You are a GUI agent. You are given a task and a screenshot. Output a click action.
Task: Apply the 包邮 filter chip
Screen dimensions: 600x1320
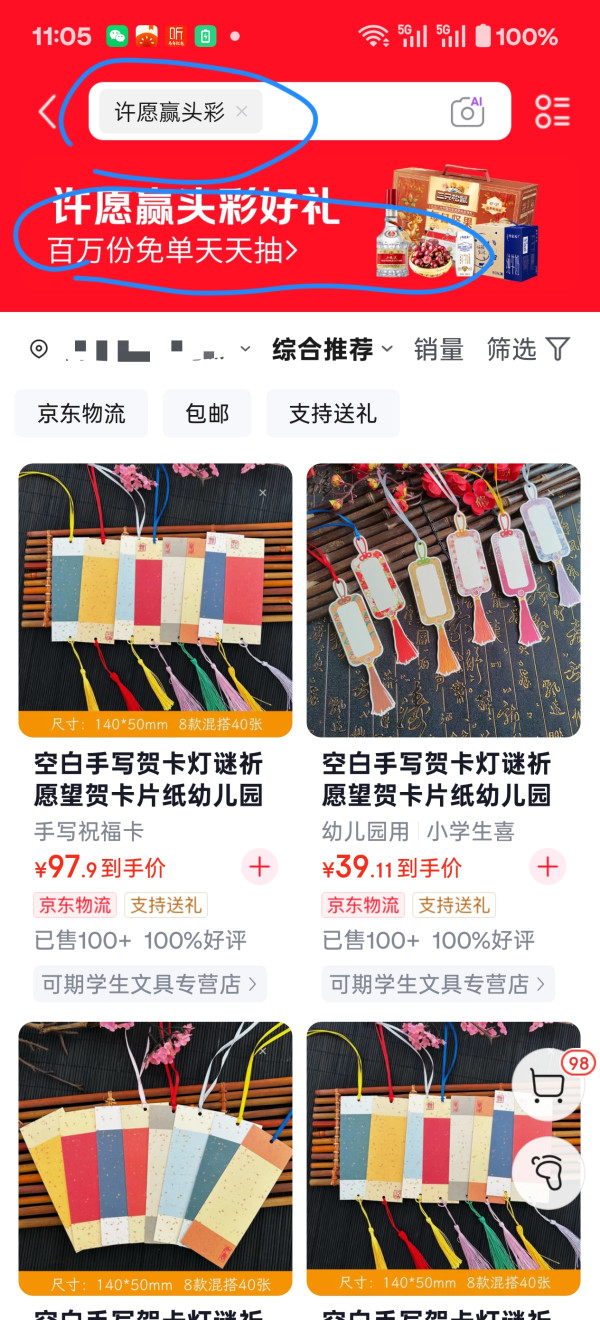pos(207,413)
